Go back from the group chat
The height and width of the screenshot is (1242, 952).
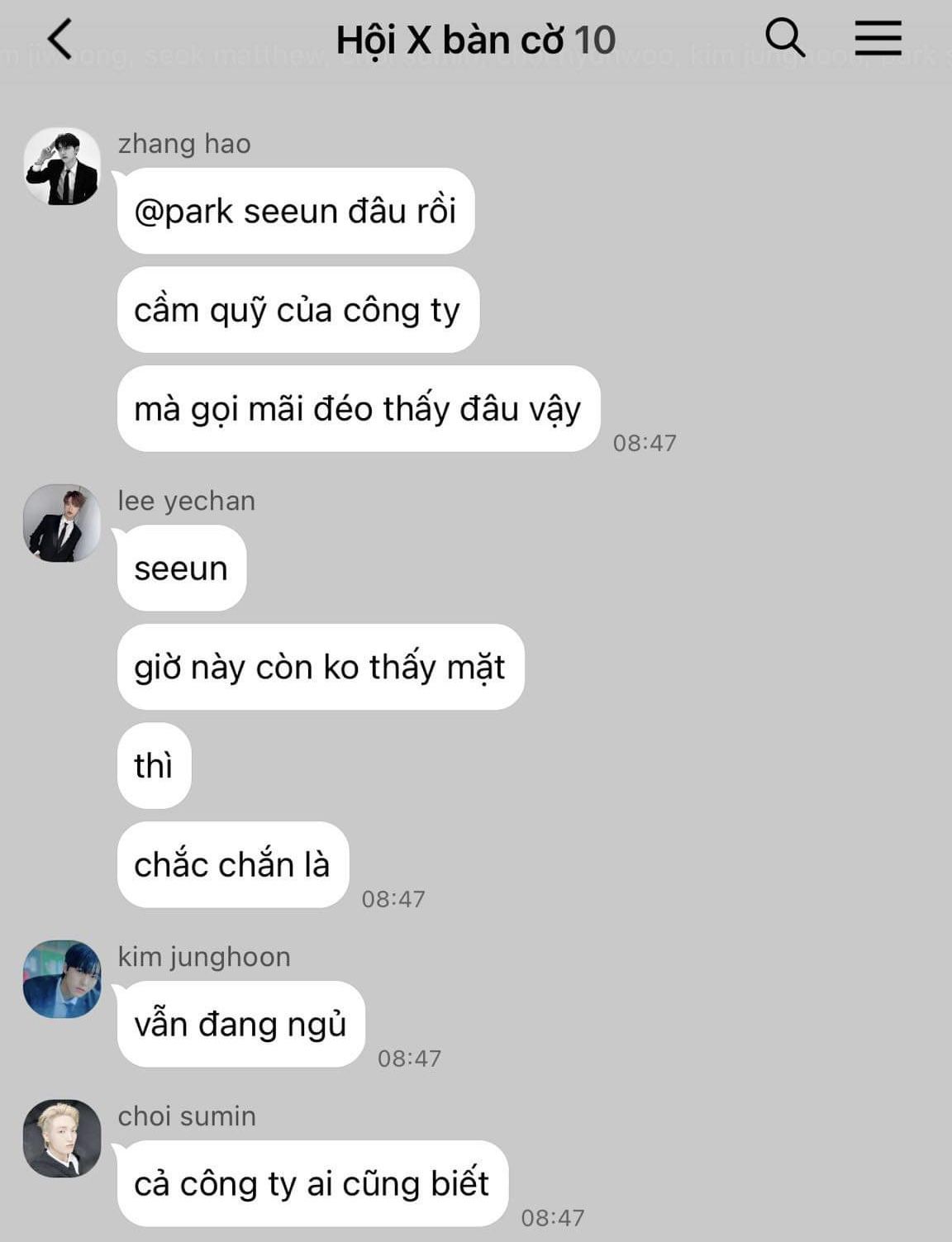(60, 39)
